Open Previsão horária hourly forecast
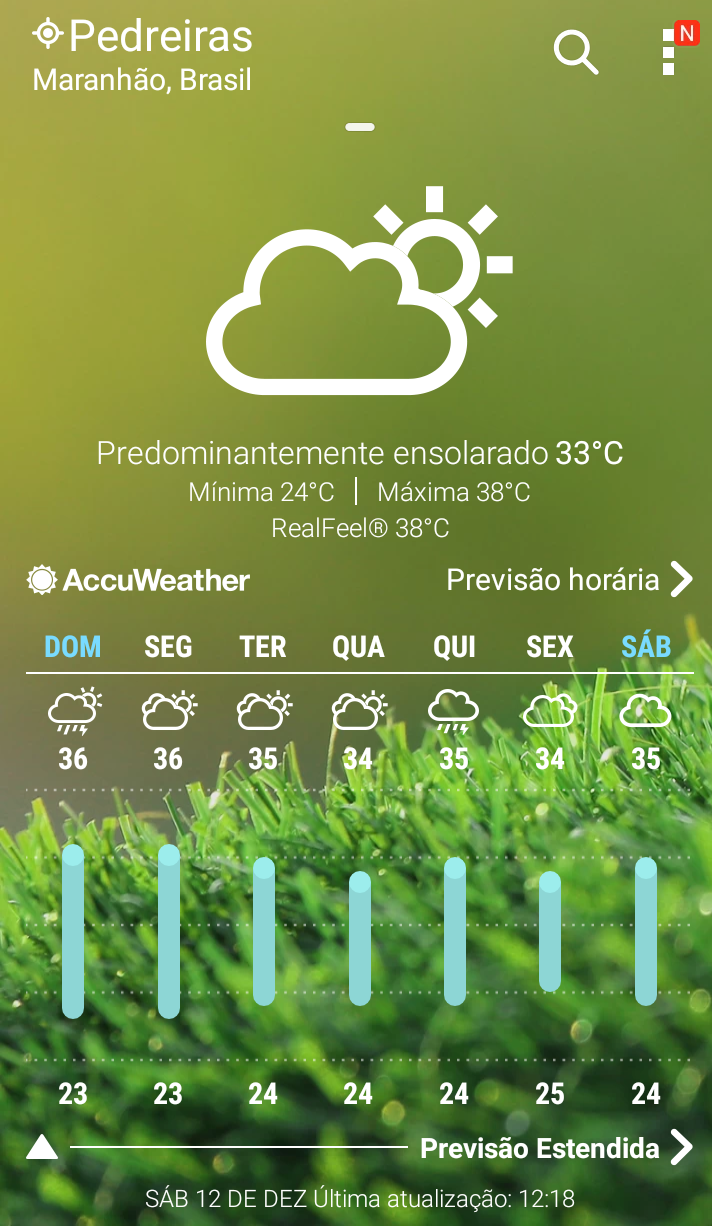This screenshot has width=712, height=1226. click(x=569, y=580)
